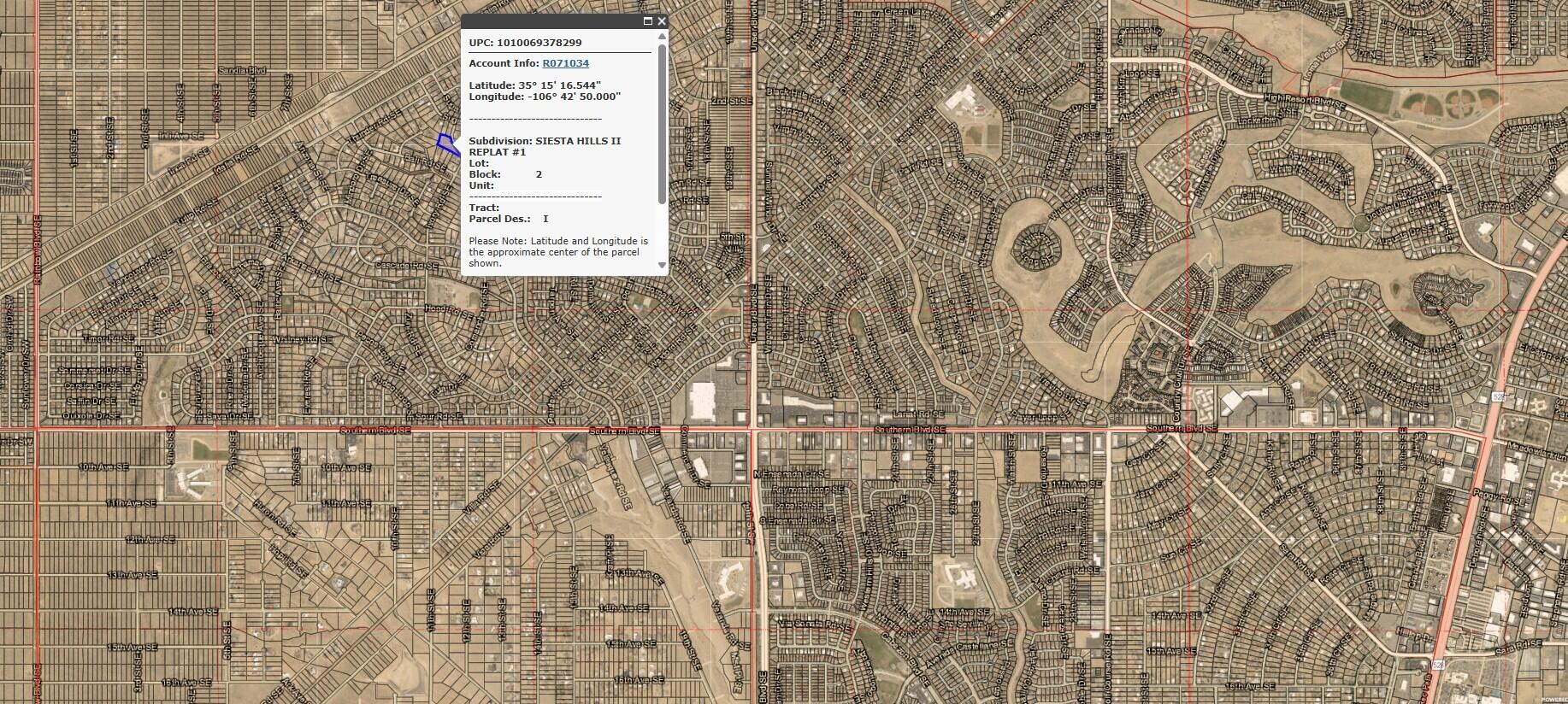Tap the popup's scroll down arrow
Screen dimensions: 1568x704
[662, 265]
